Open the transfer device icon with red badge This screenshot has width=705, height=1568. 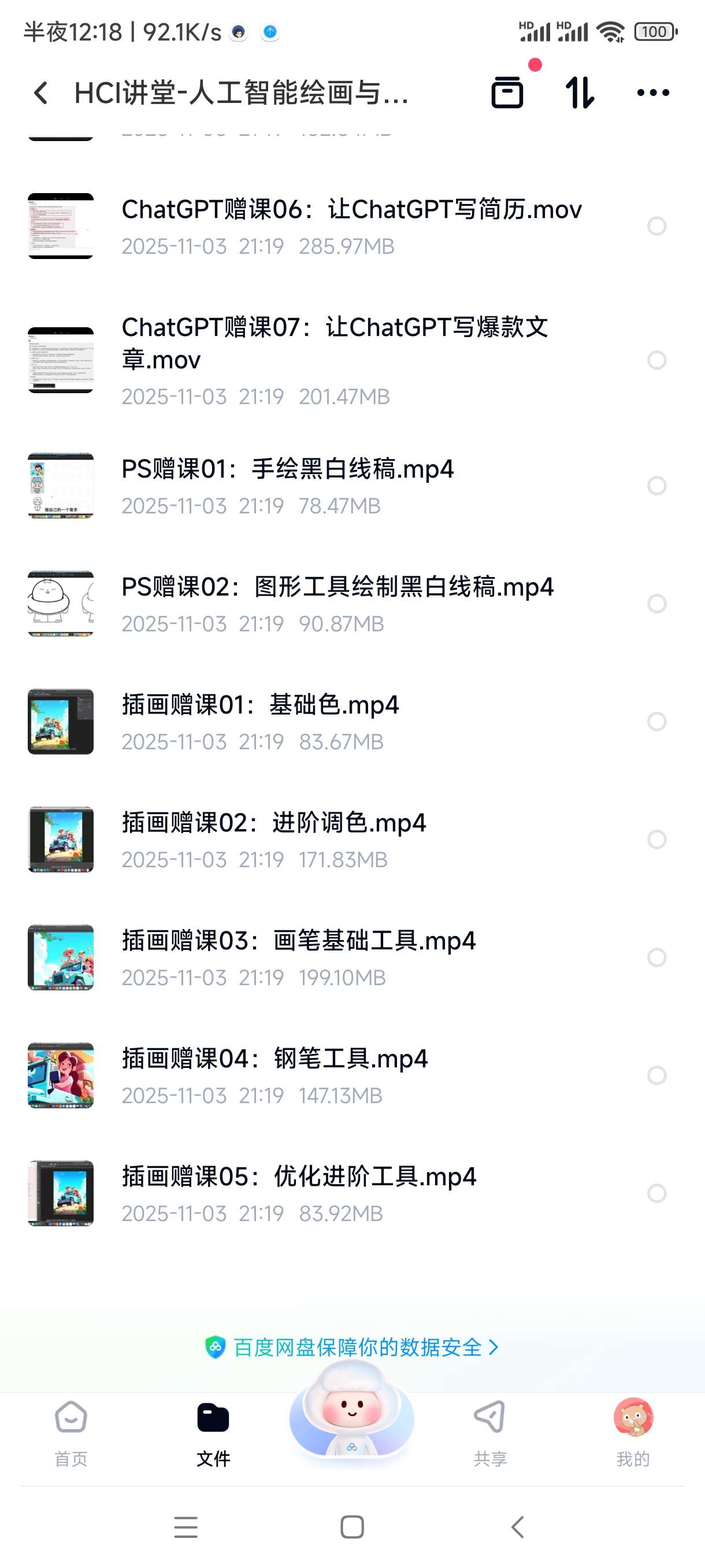click(x=507, y=93)
